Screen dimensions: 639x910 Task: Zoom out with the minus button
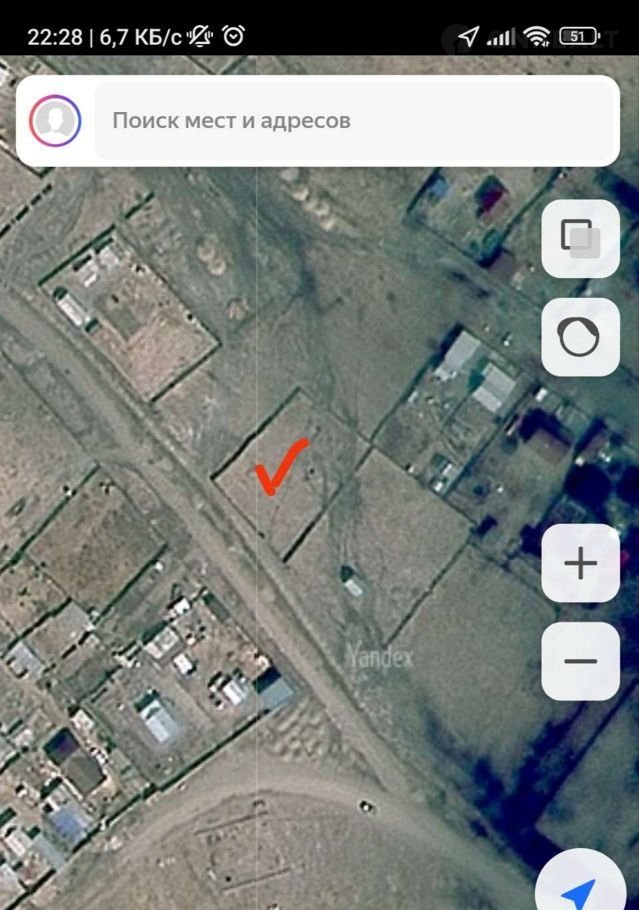(580, 661)
